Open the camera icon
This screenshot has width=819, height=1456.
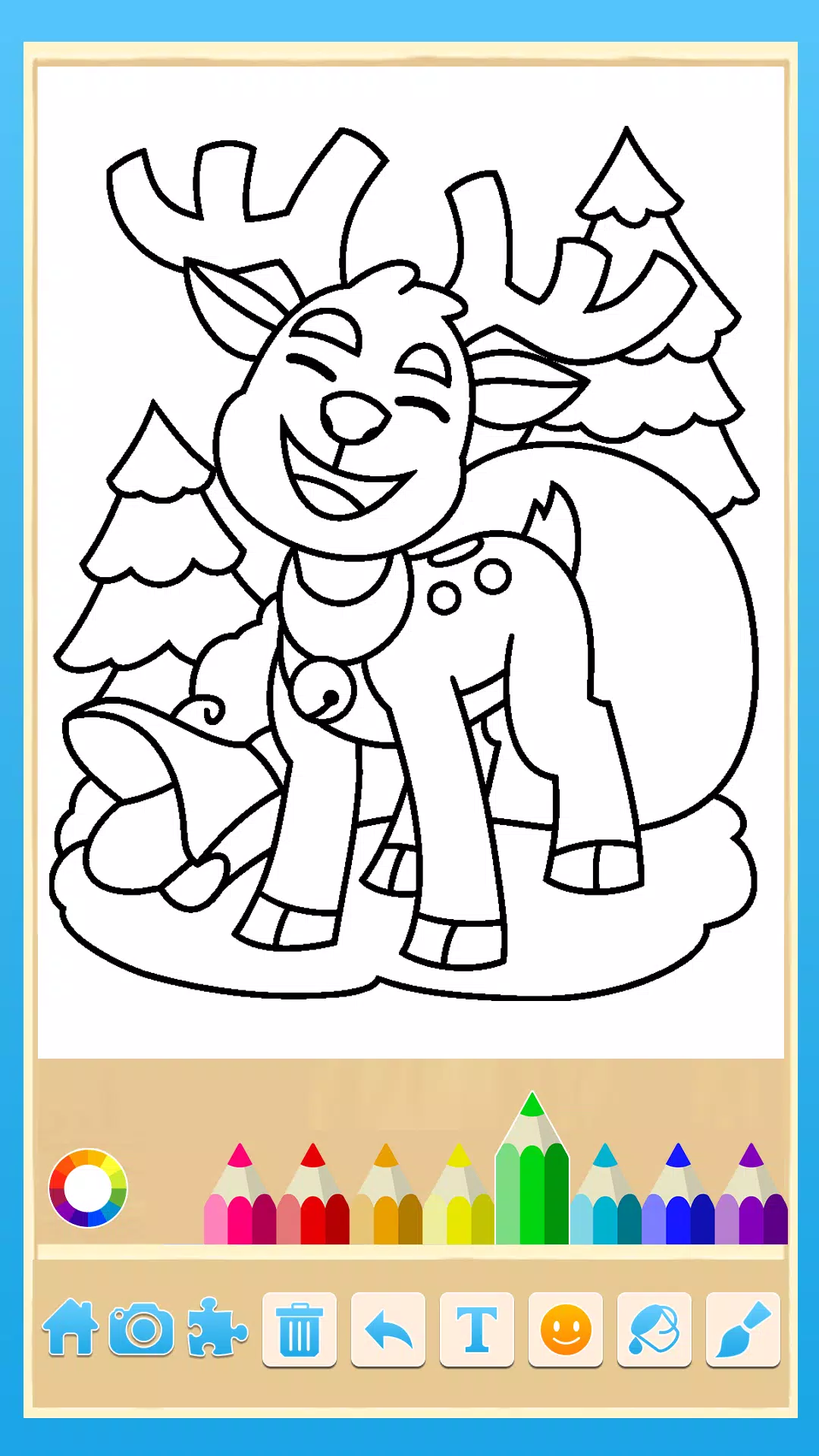[142, 1329]
